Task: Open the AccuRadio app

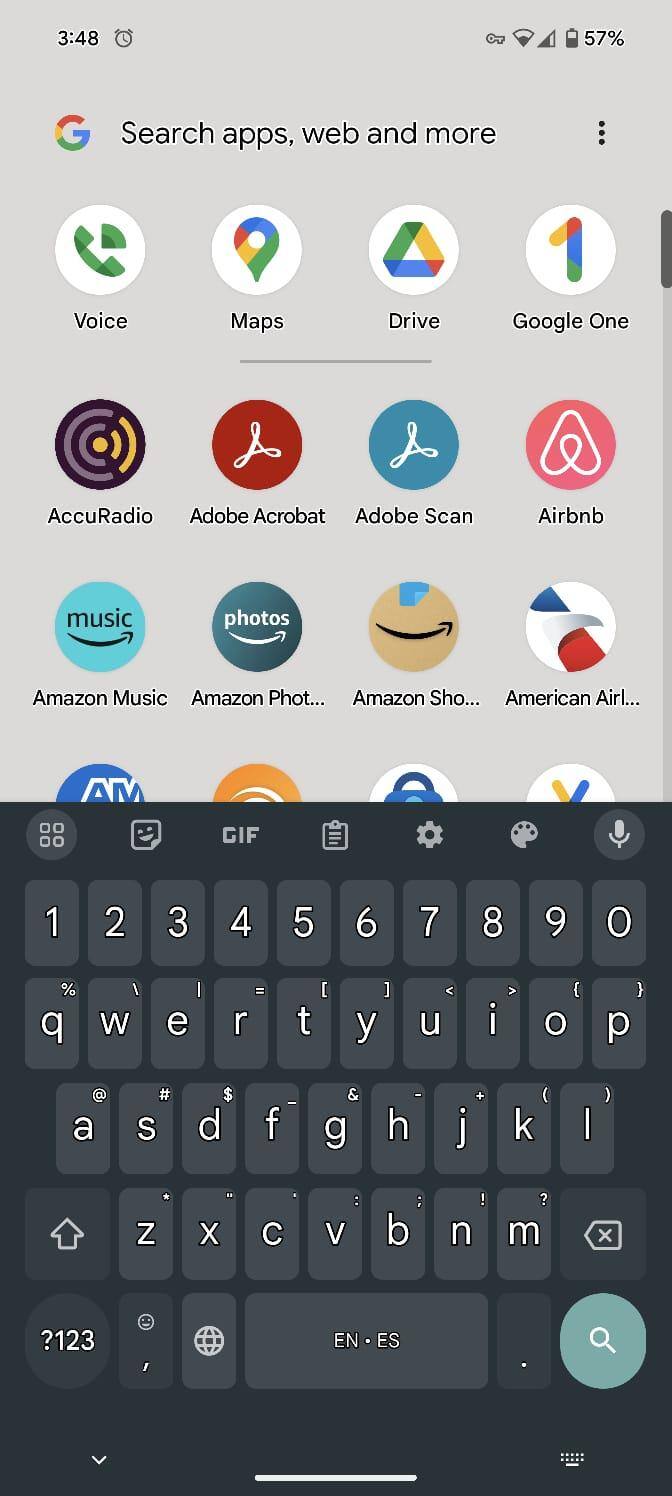Action: pyautogui.click(x=100, y=445)
